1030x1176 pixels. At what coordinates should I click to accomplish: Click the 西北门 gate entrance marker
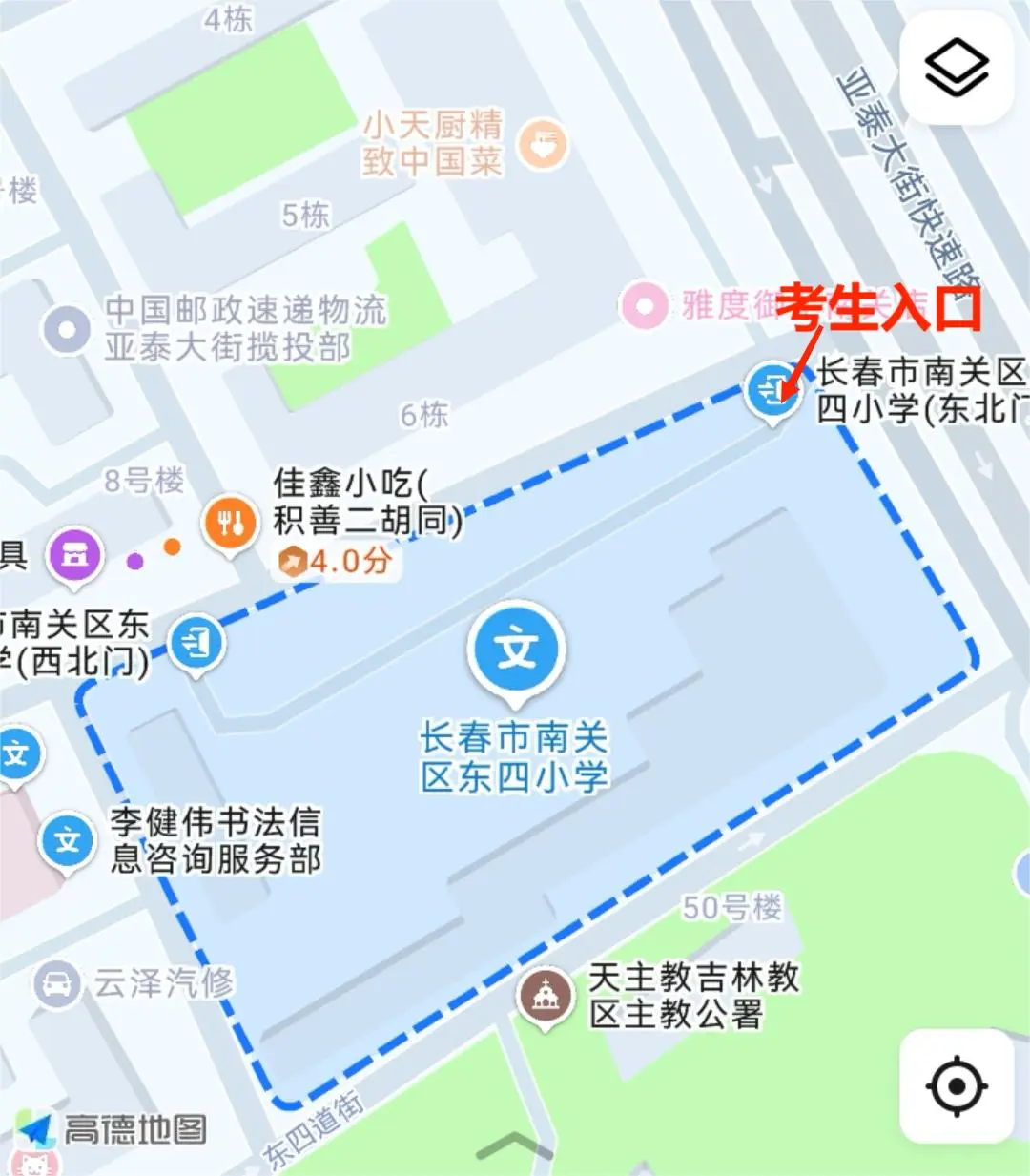click(196, 643)
